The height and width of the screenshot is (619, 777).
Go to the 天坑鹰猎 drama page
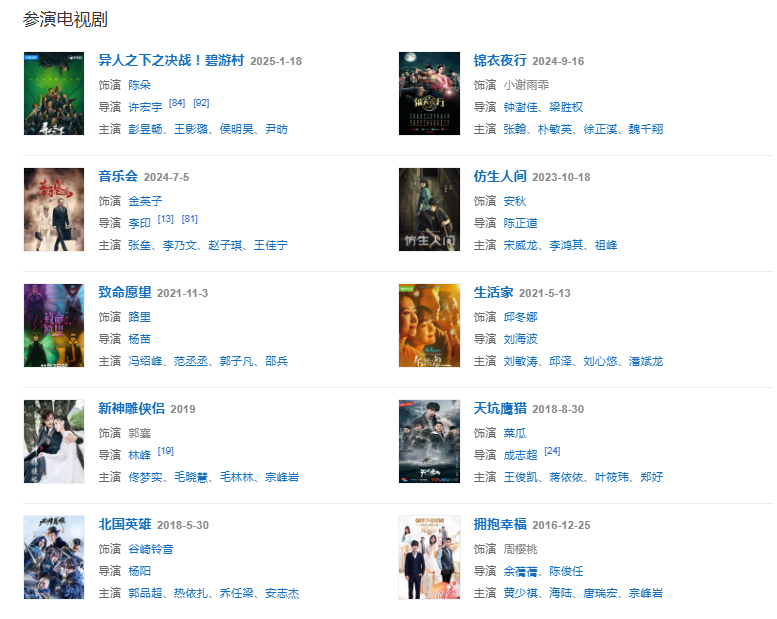(x=501, y=409)
